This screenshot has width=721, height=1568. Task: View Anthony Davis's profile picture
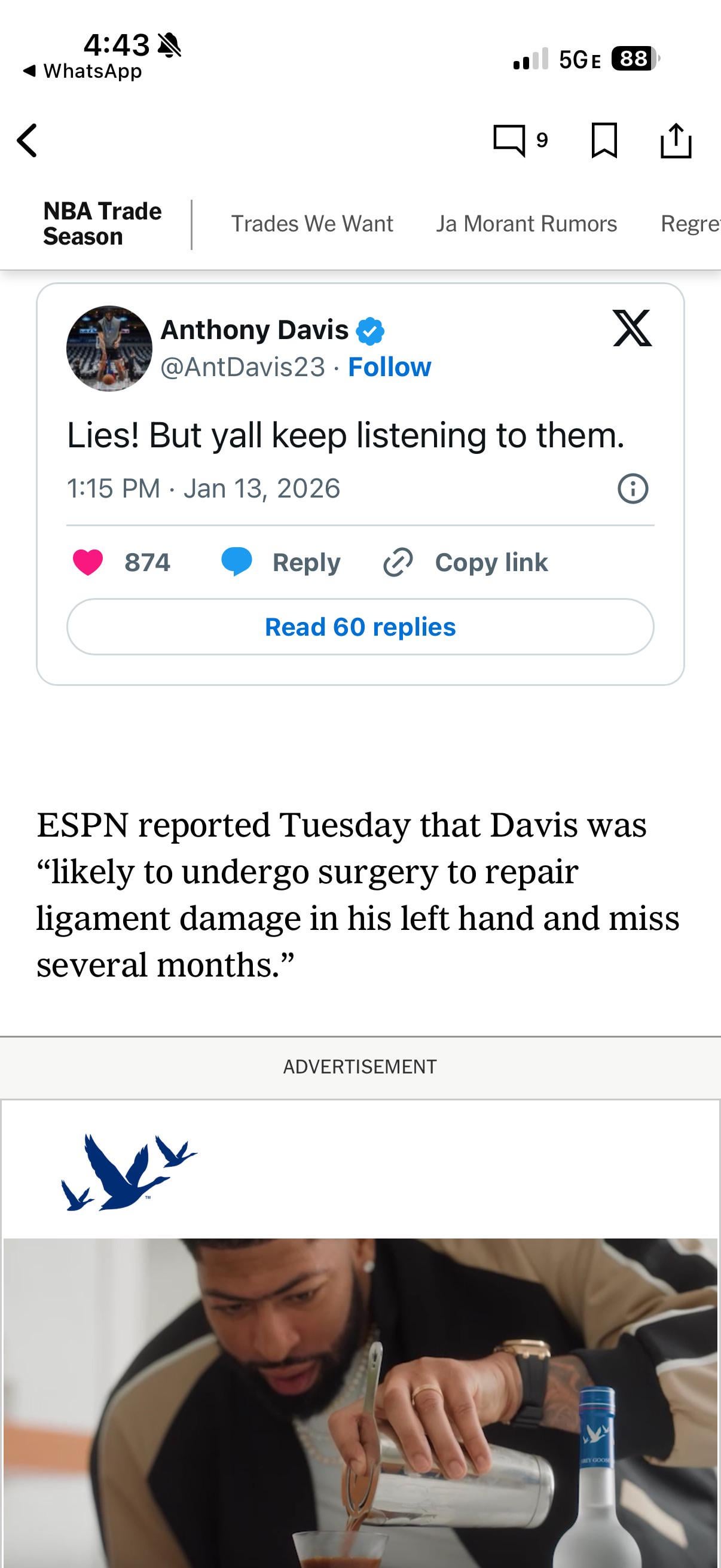pos(109,348)
